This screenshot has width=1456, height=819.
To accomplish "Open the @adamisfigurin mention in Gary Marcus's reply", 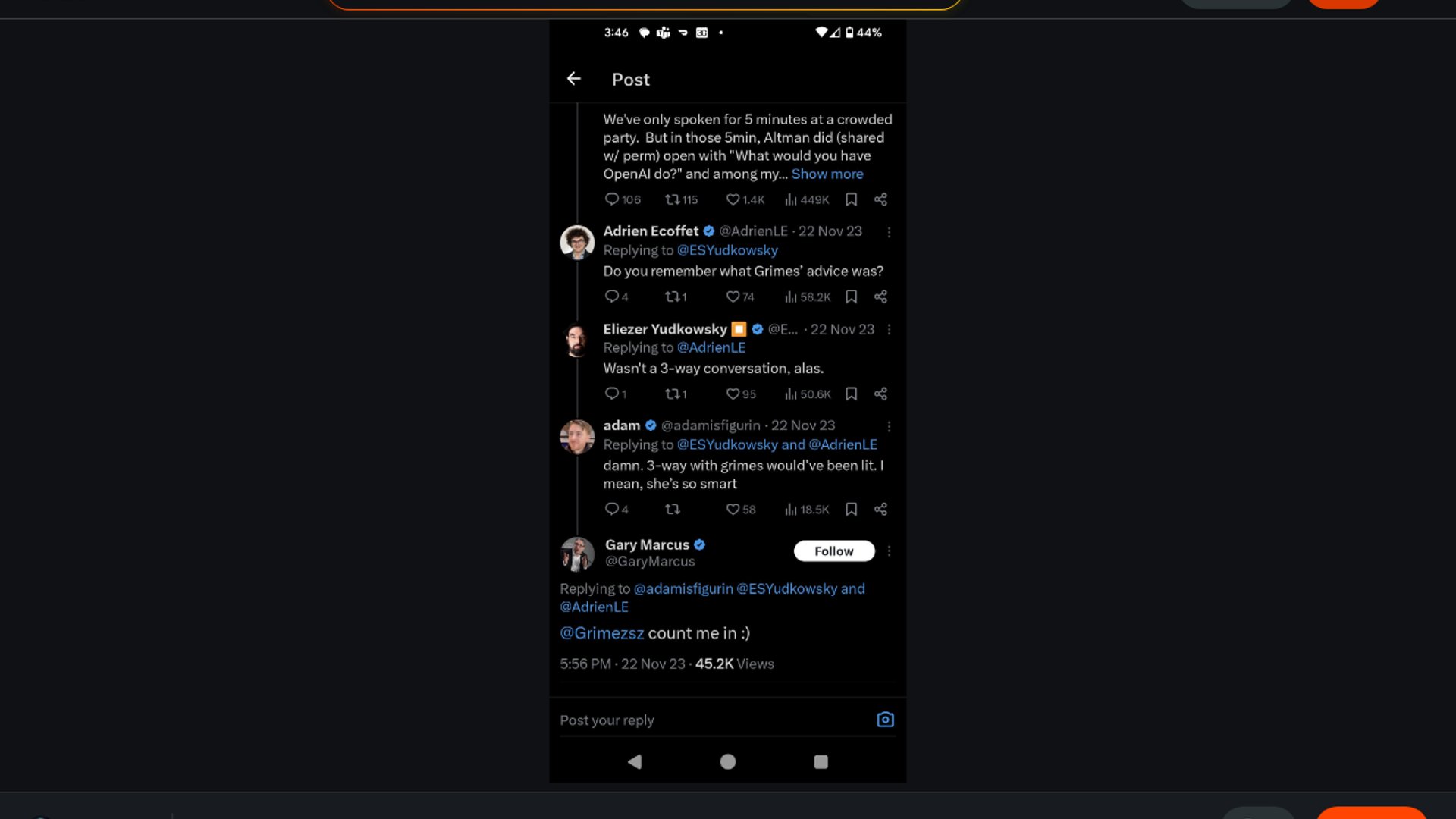I will [x=683, y=588].
